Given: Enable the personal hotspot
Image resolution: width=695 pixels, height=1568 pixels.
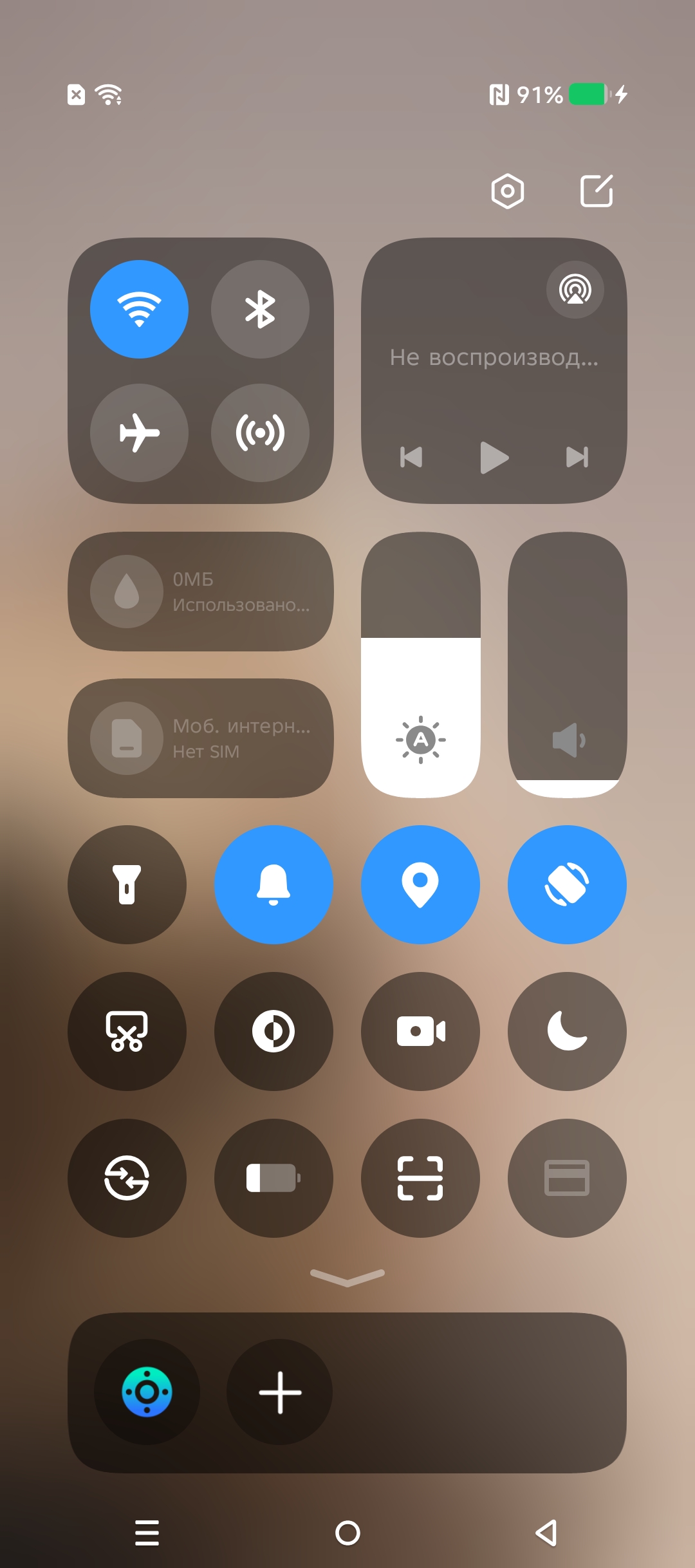Looking at the screenshot, I should pos(260,433).
